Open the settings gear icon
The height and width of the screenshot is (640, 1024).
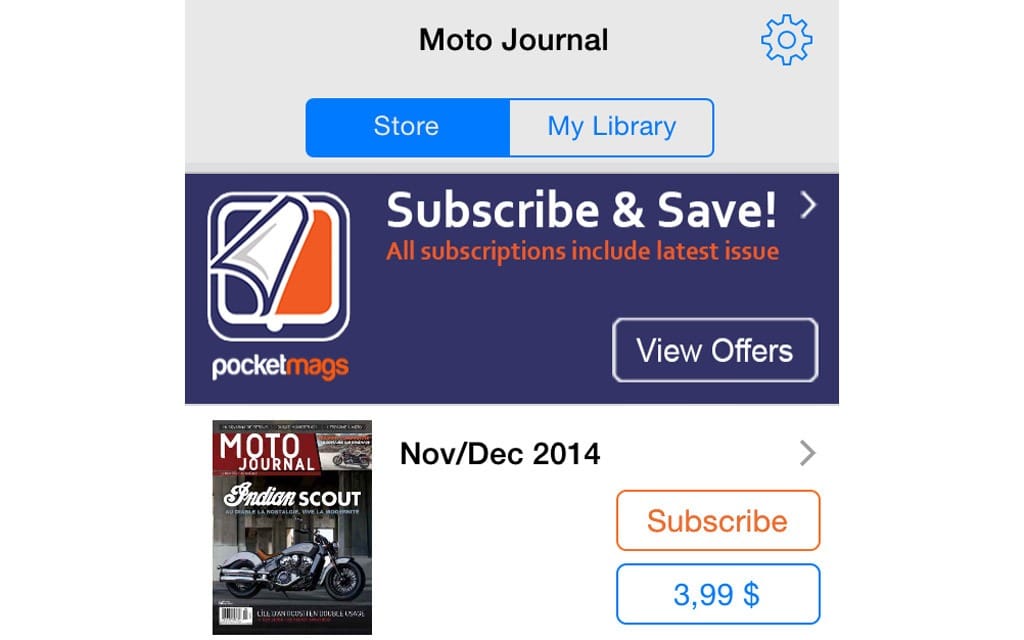click(786, 40)
